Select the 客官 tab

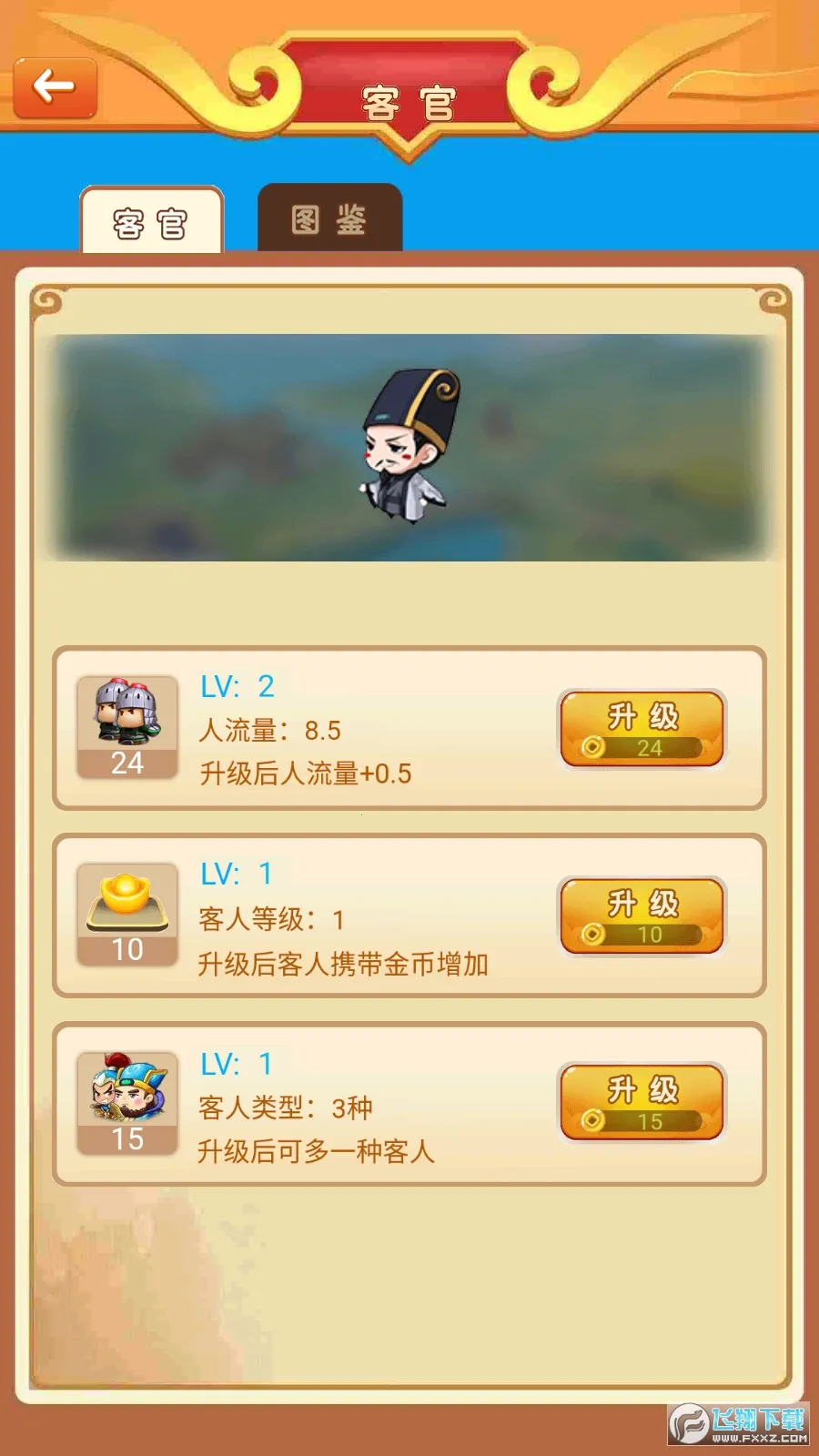[x=151, y=221]
